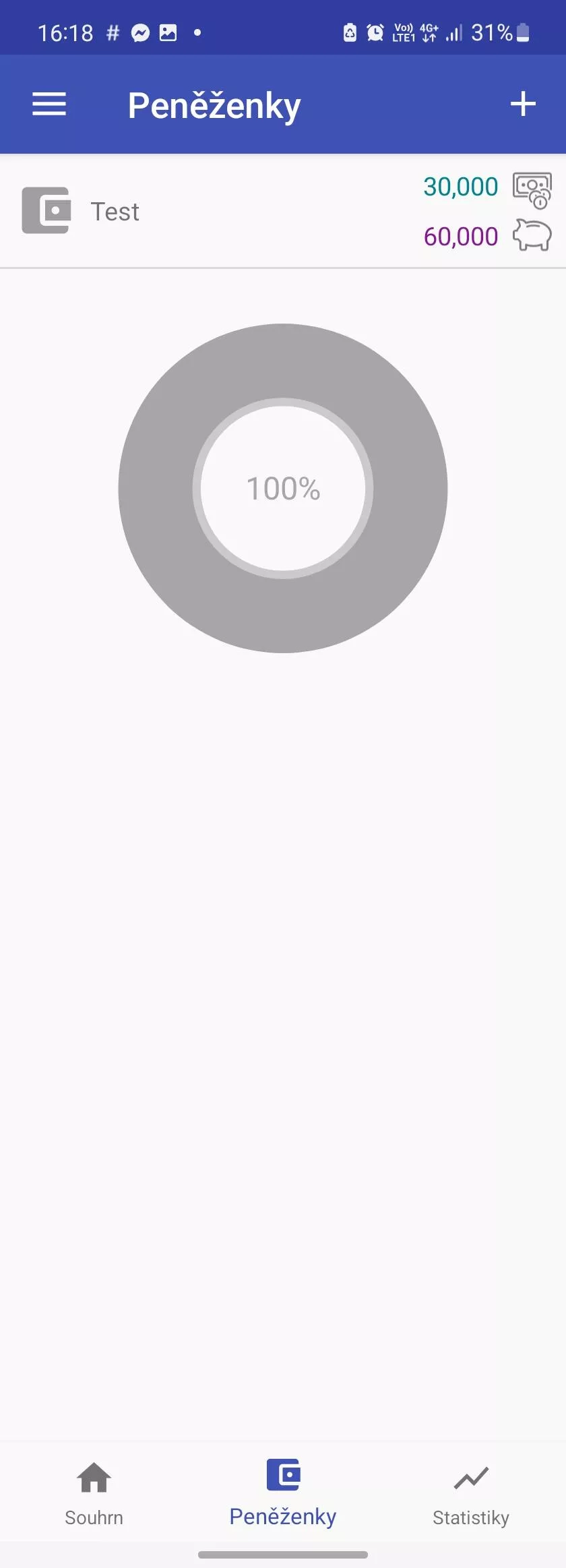Switch to the Souhrn tab

point(94,1492)
